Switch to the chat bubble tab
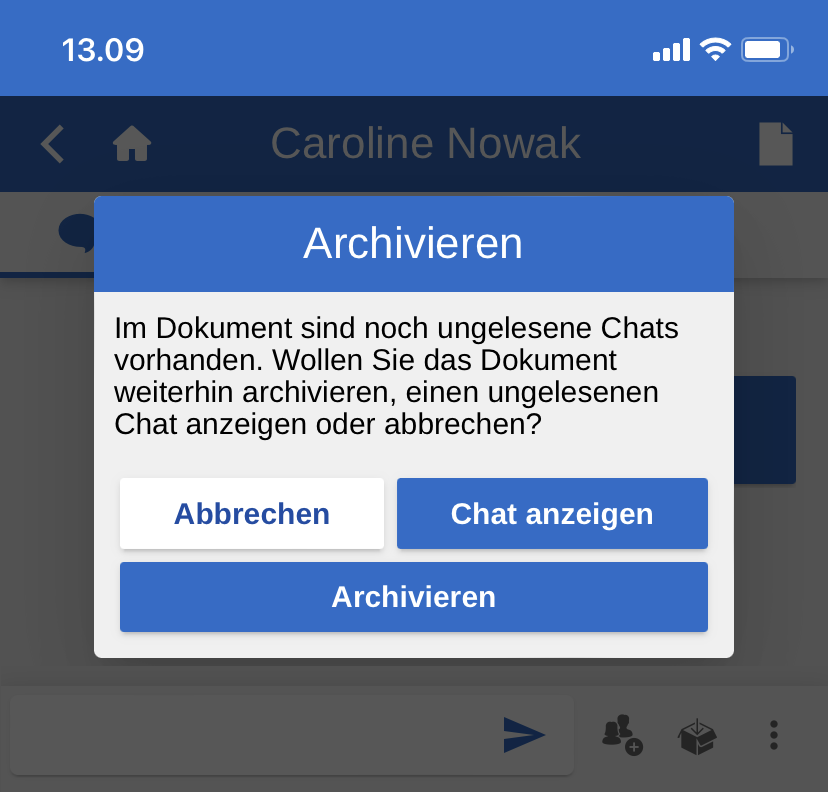The image size is (828, 792). click(x=76, y=232)
